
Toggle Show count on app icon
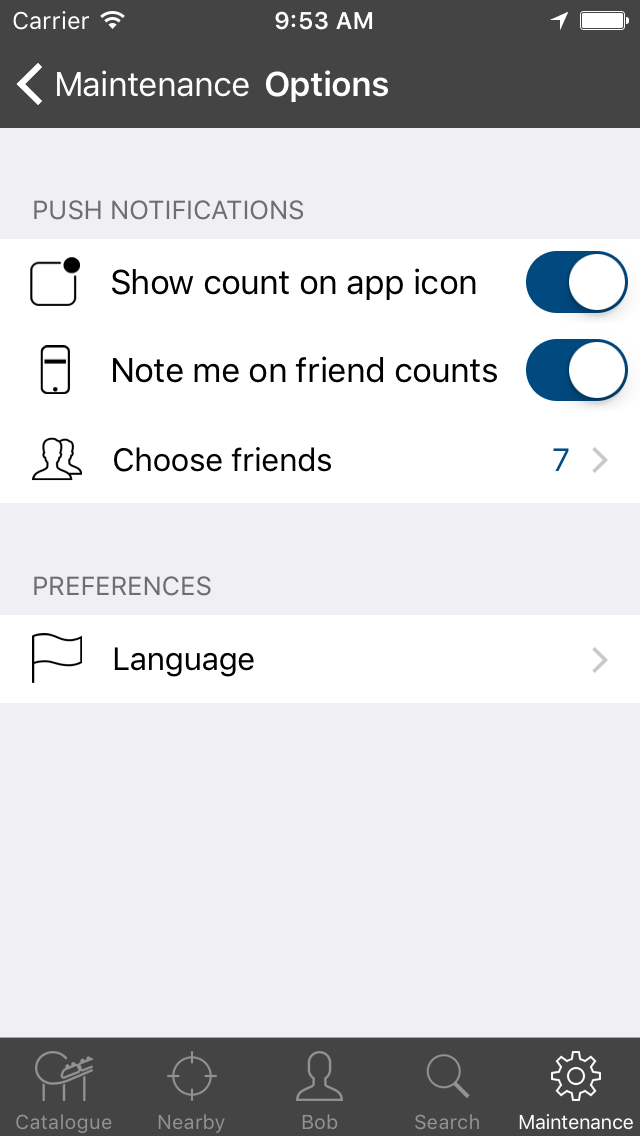[x=576, y=282]
